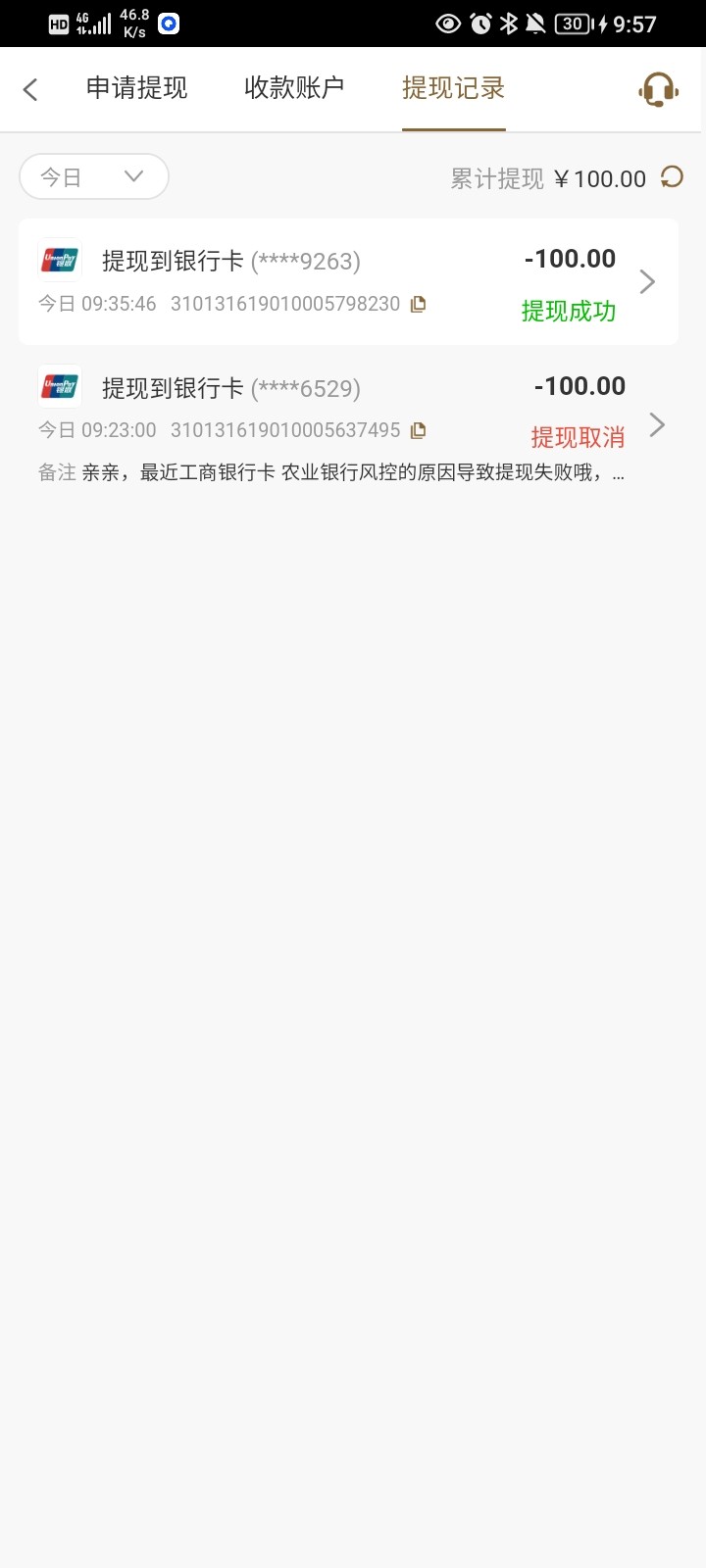Viewport: 706px width, 1568px height.
Task: Go back using the top-left arrow
Action: (x=30, y=90)
